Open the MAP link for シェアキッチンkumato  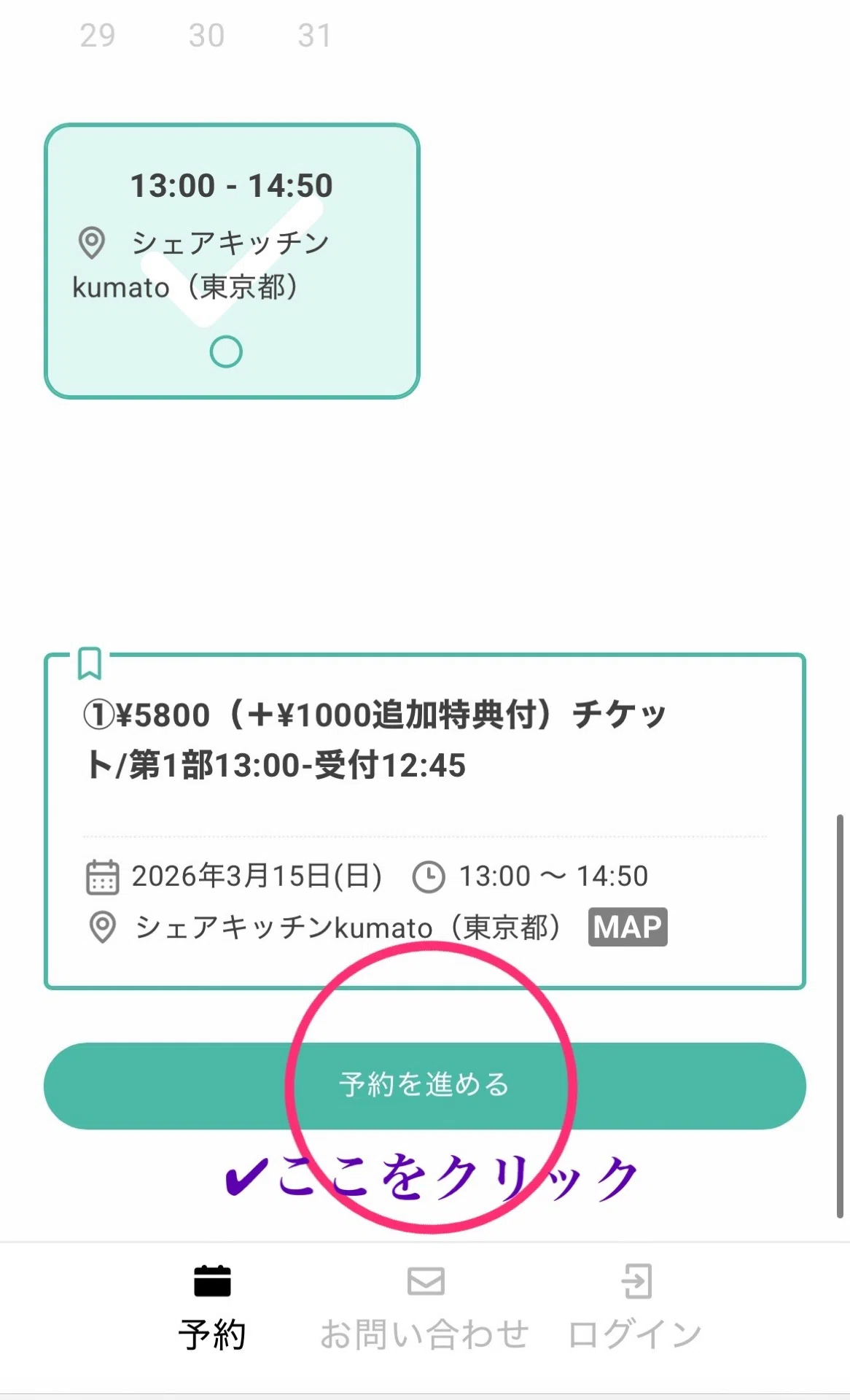(628, 927)
